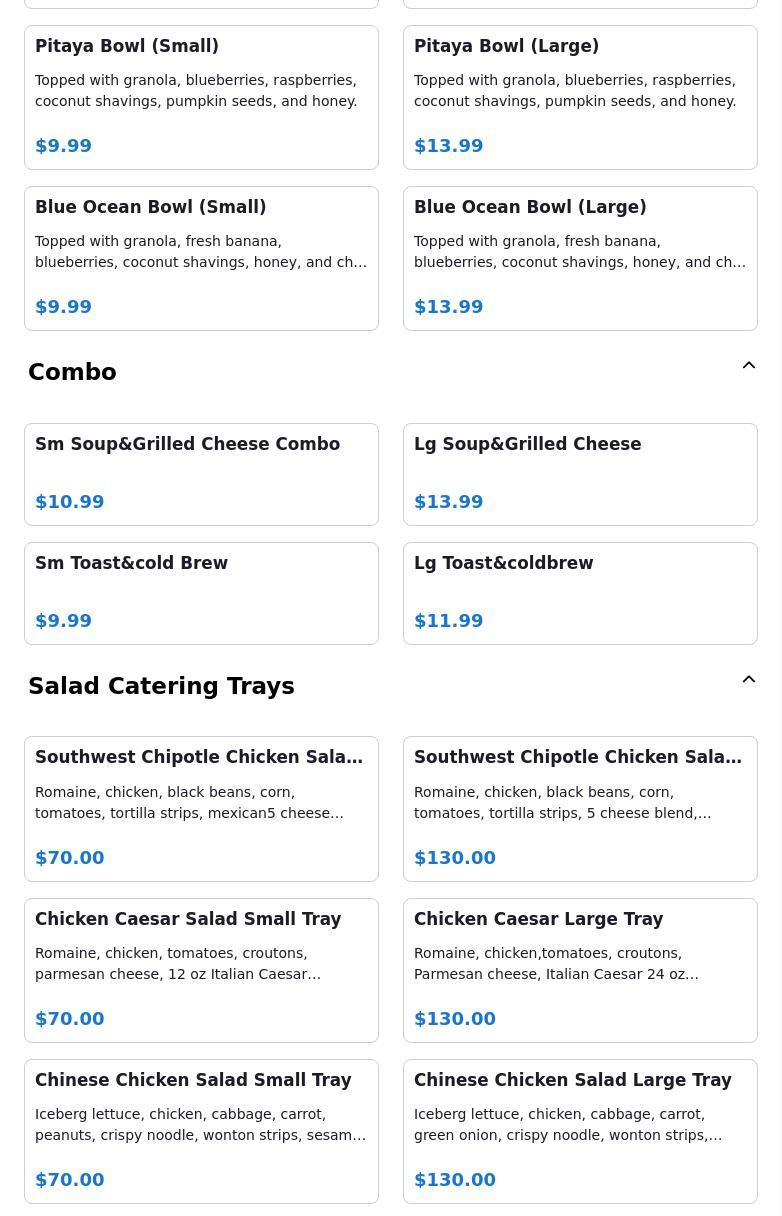Collapse the Salad Catering Trays section
The height and width of the screenshot is (1216, 782).
pos(748,680)
